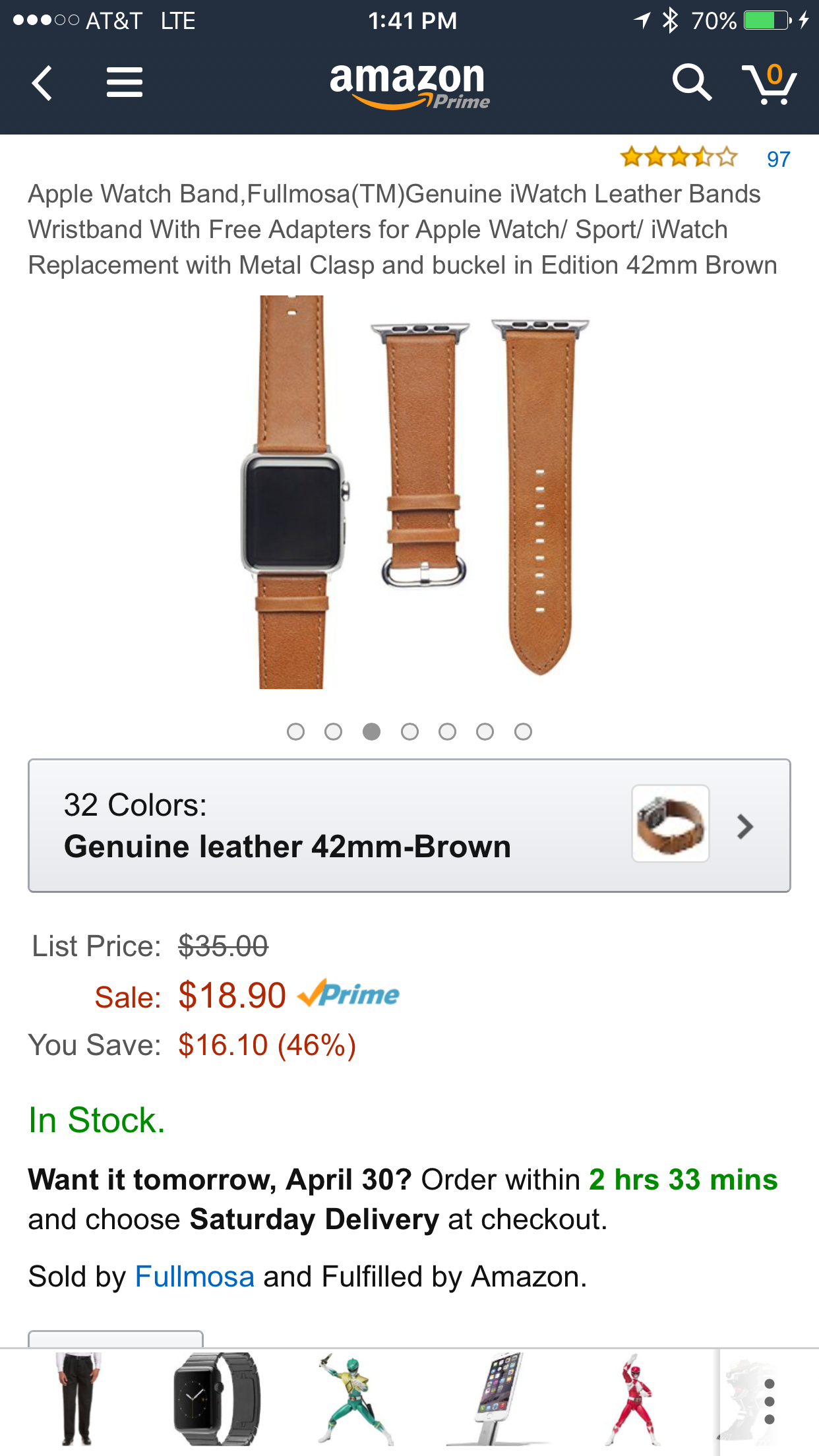Image resolution: width=819 pixels, height=1456 pixels.
Task: Open the black link bracelet watch item
Action: [x=216, y=1398]
